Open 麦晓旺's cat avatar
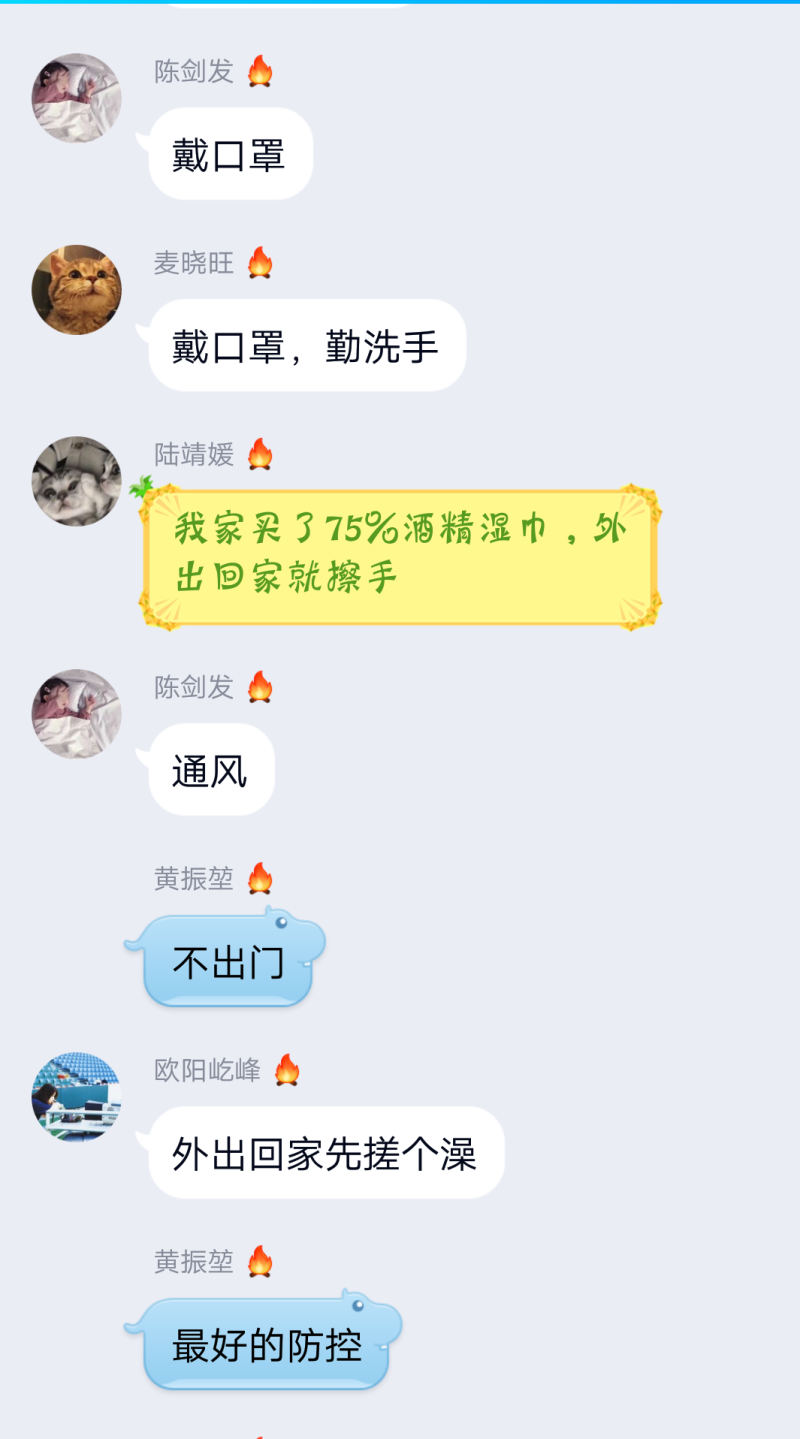Screen dimensions: 800x1439 pyautogui.click(x=77, y=290)
